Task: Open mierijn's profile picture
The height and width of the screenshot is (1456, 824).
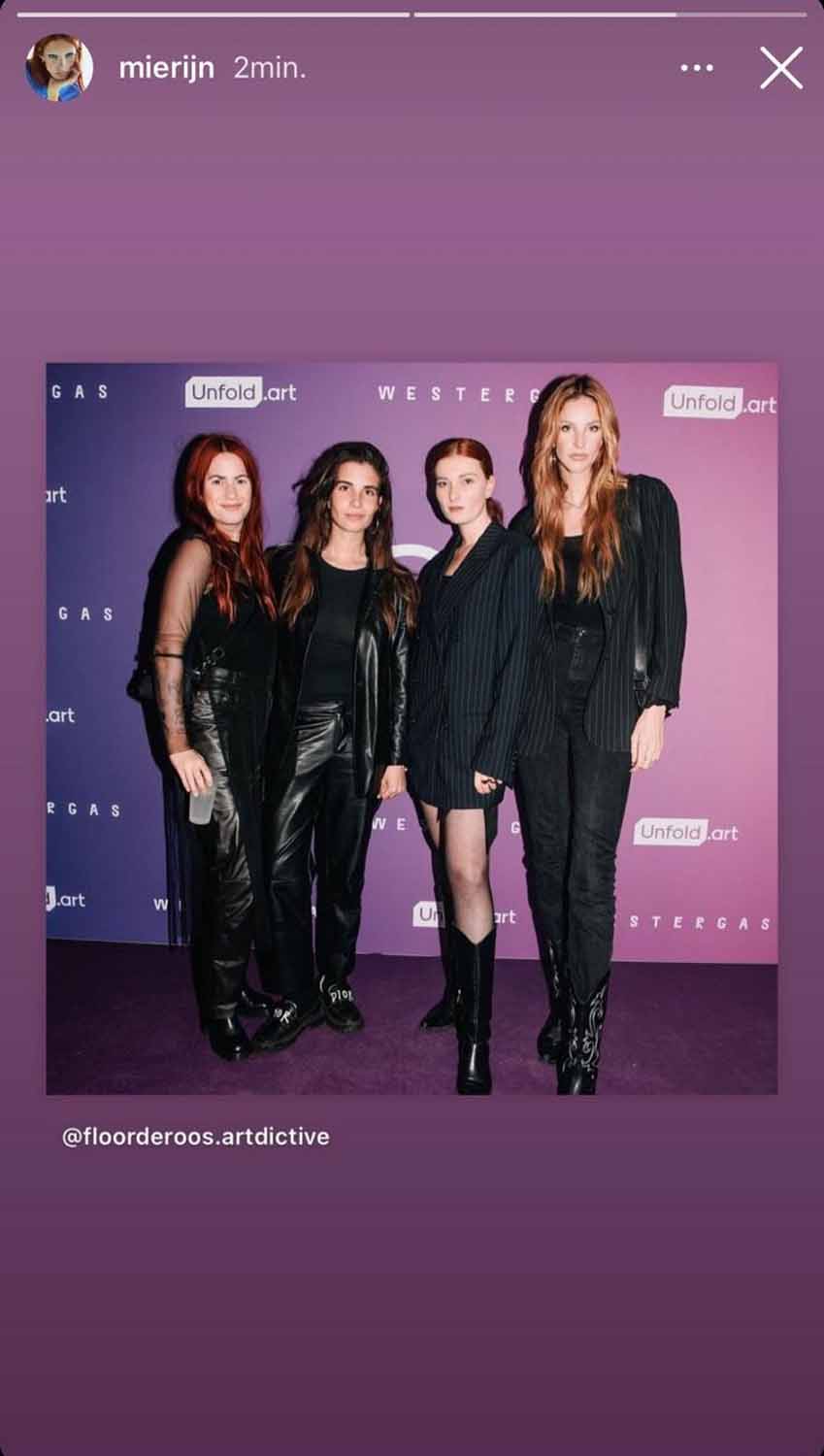Action: tap(59, 68)
